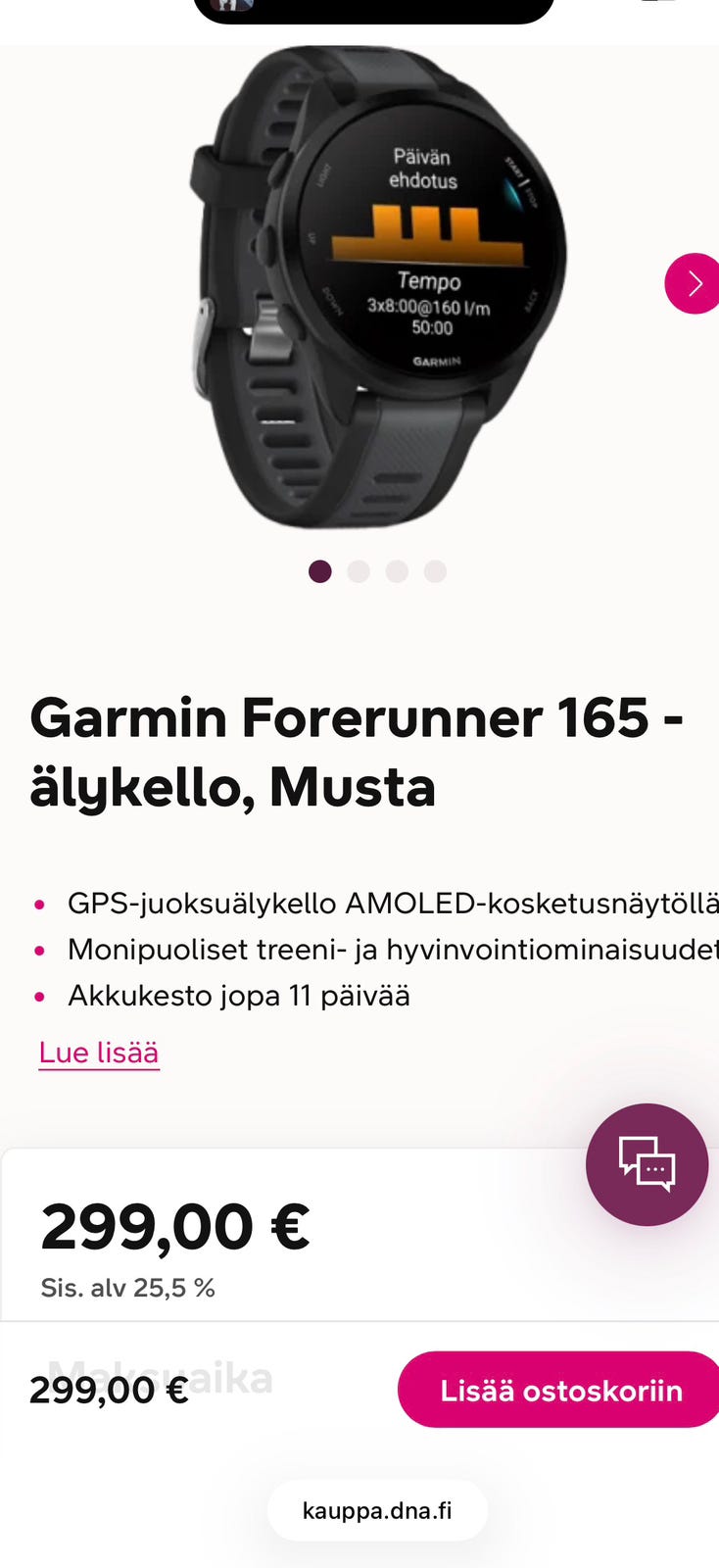Viewport: 719px width, 1568px height.
Task: Open the chat support bubble
Action: pos(647,1164)
